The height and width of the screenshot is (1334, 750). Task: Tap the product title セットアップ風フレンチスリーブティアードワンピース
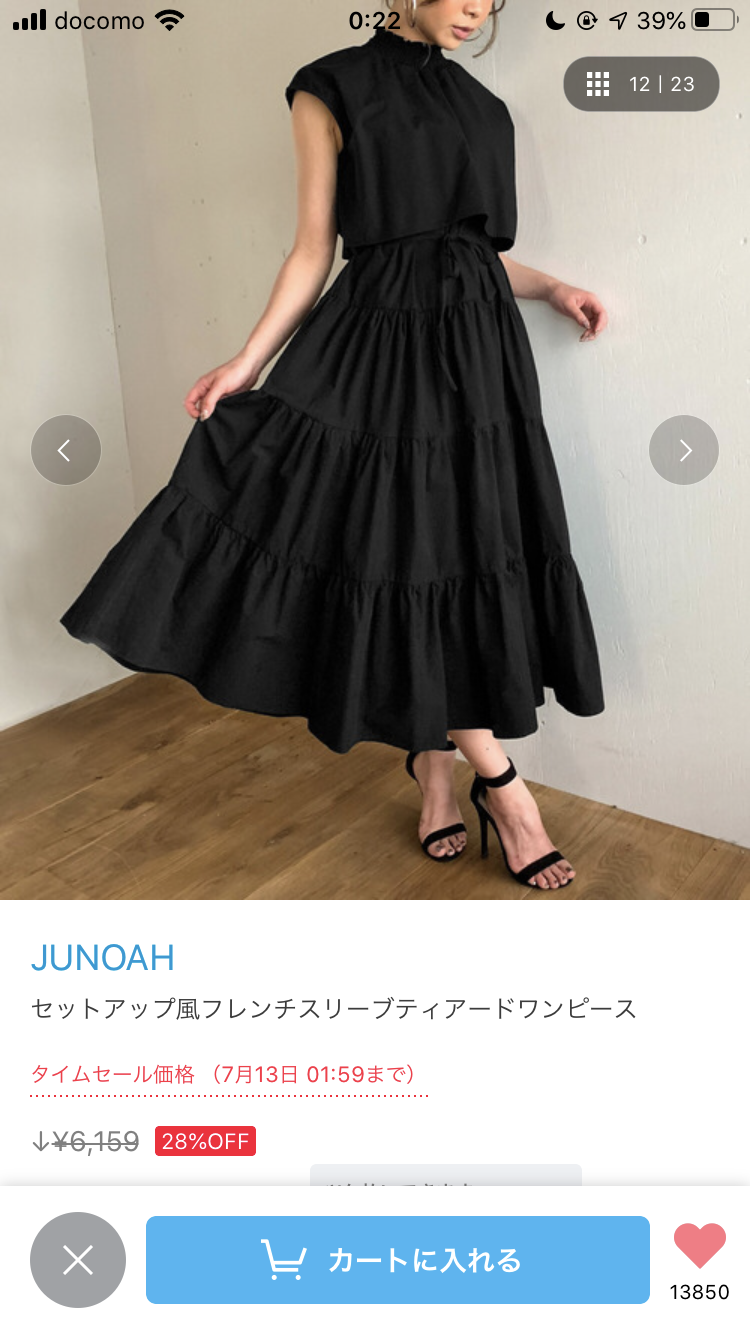pyautogui.click(x=333, y=1010)
